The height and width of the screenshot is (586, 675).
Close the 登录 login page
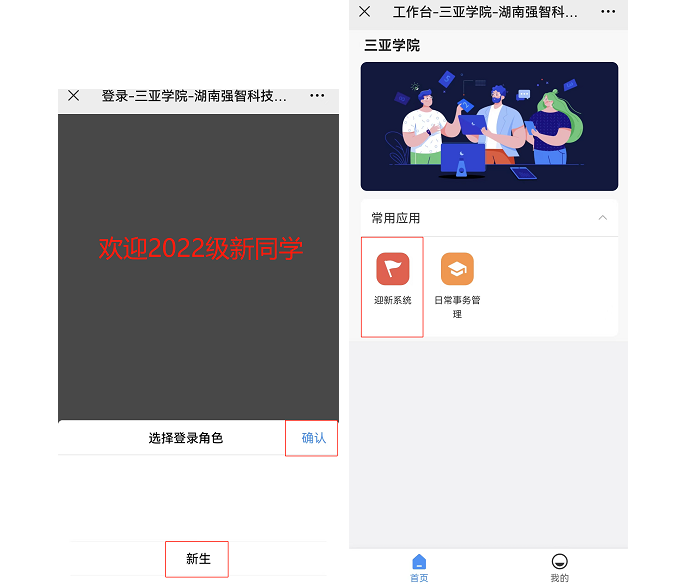(73, 96)
